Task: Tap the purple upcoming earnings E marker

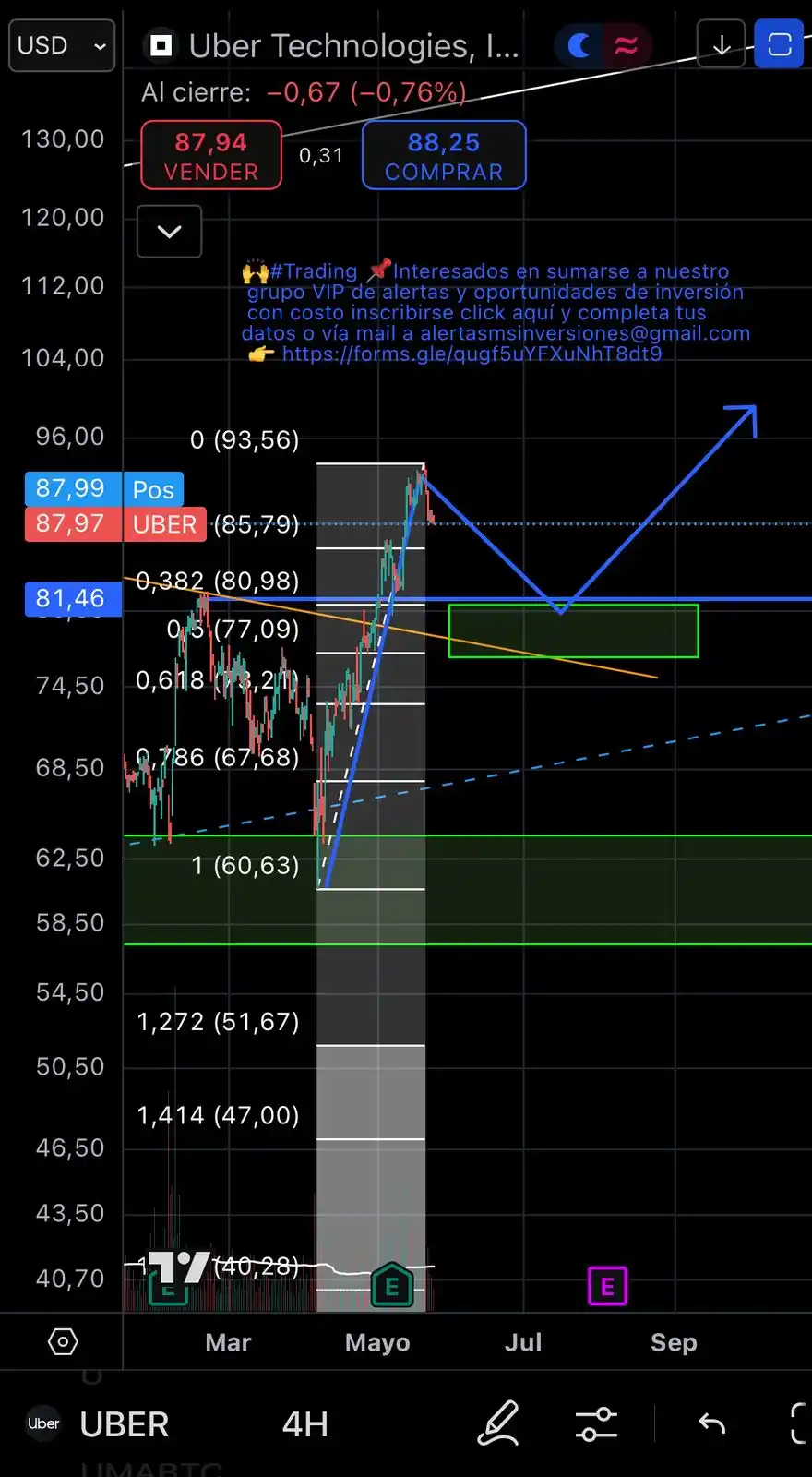Action: tap(607, 1286)
